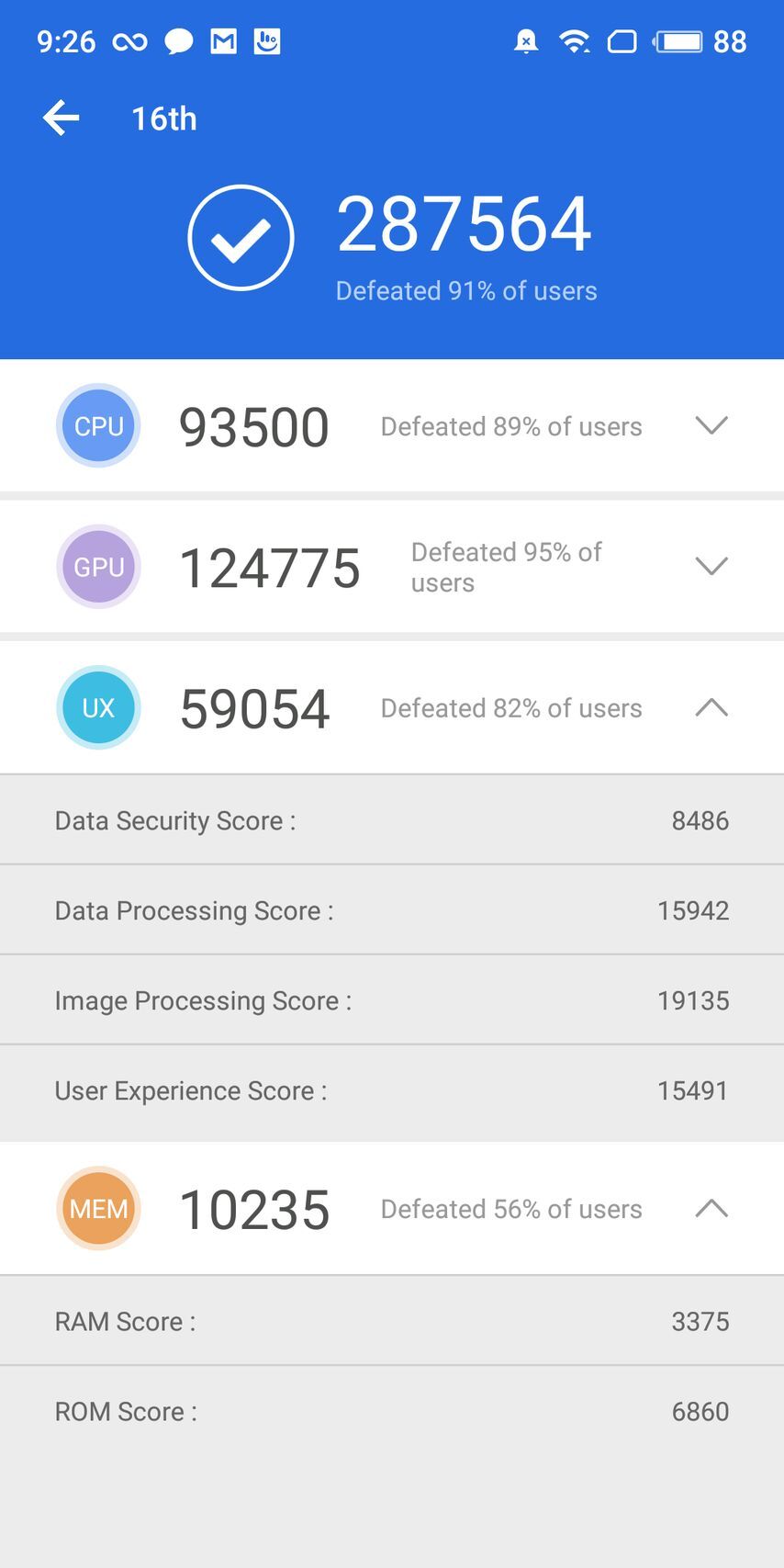
Task: Select the UX score icon
Action: [98, 707]
